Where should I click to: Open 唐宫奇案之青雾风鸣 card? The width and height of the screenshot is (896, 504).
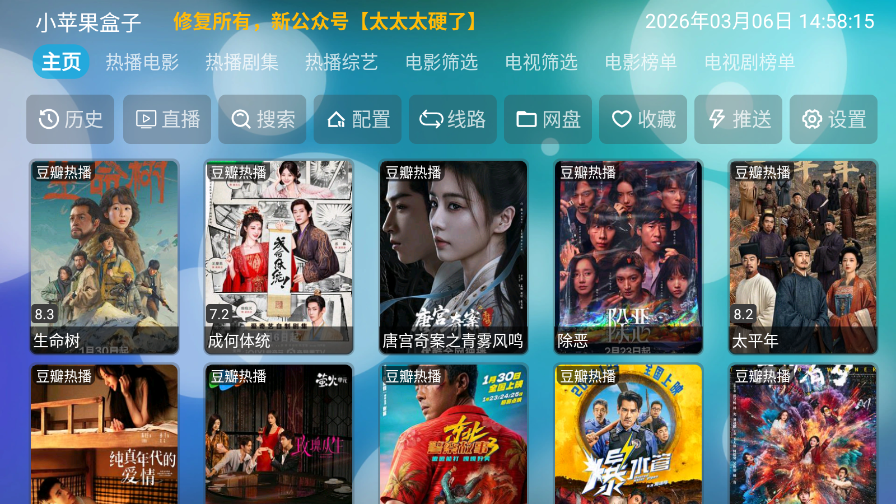[x=453, y=257]
